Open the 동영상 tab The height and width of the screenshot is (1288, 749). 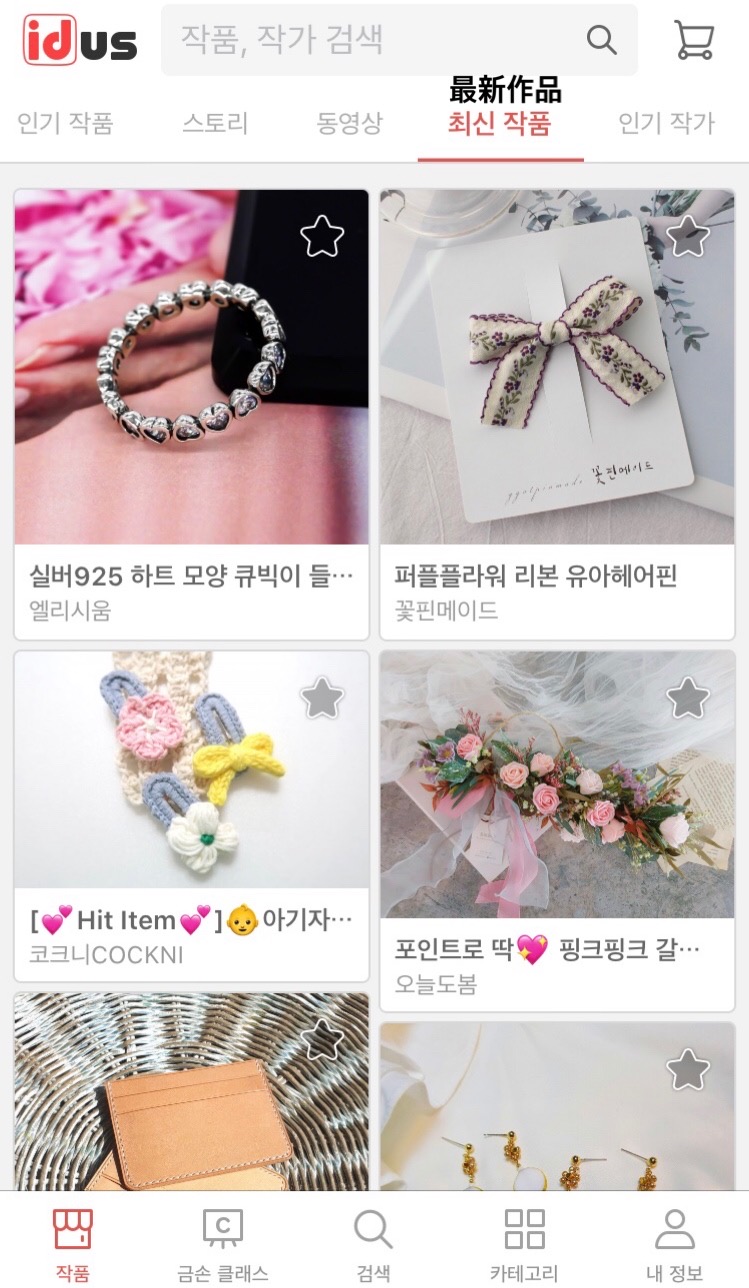tap(349, 124)
